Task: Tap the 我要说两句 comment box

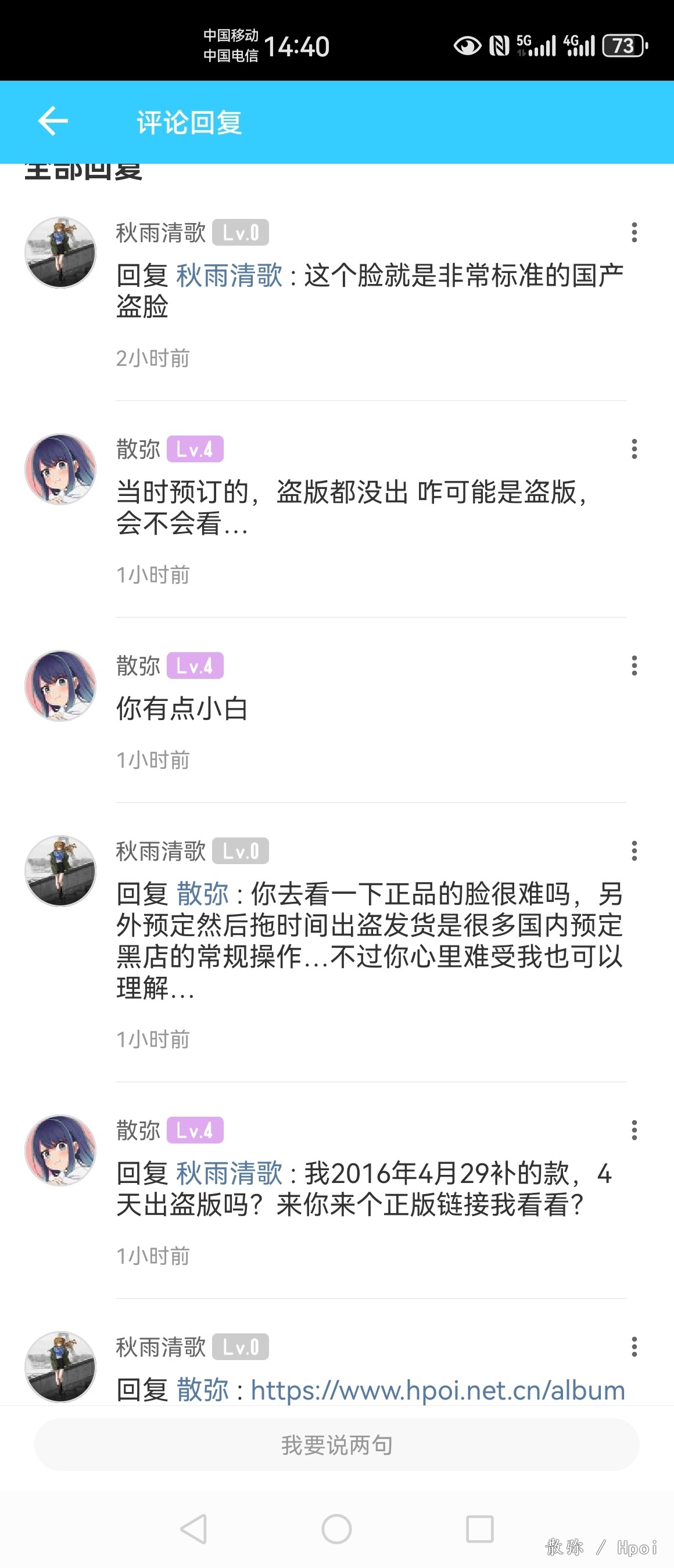Action: [336, 1445]
